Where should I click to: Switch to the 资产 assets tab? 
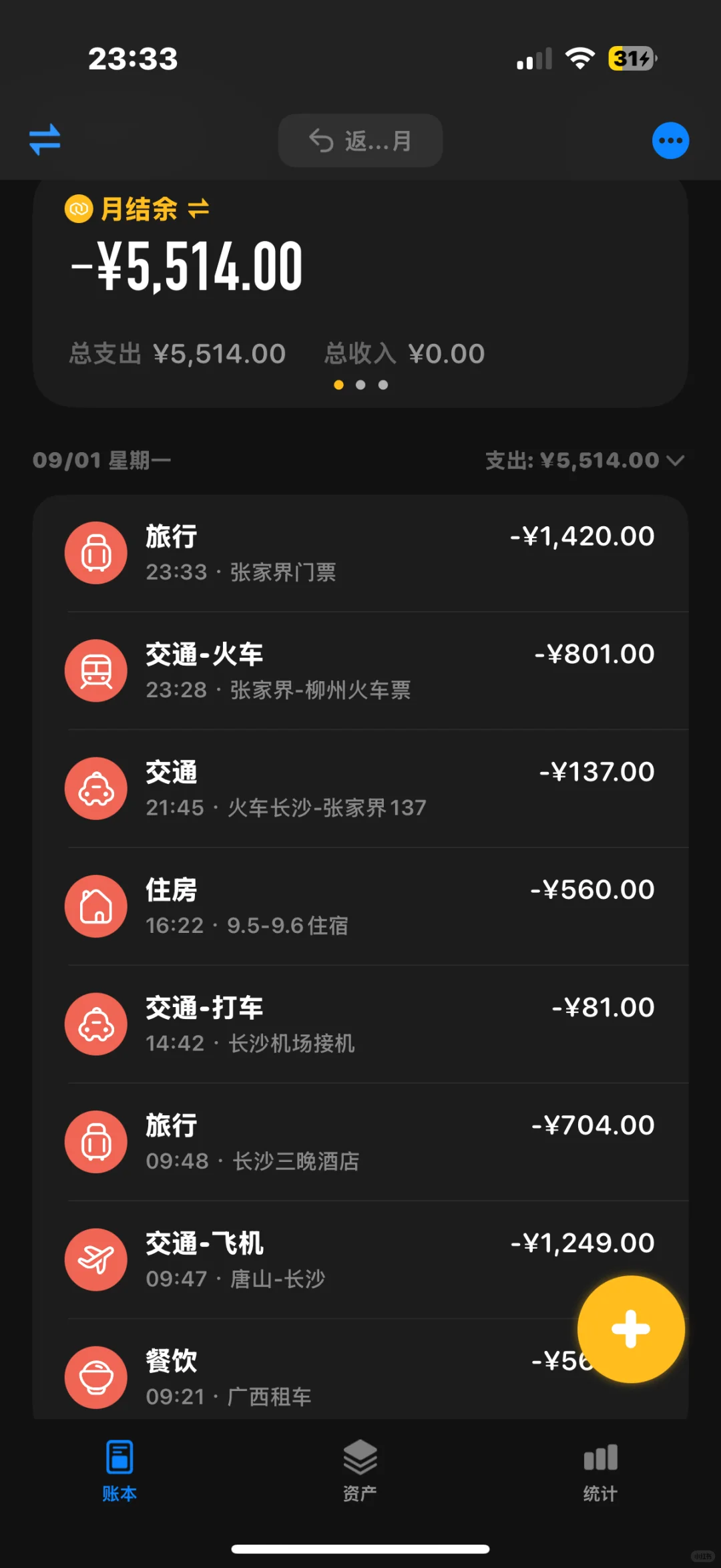(x=360, y=1471)
